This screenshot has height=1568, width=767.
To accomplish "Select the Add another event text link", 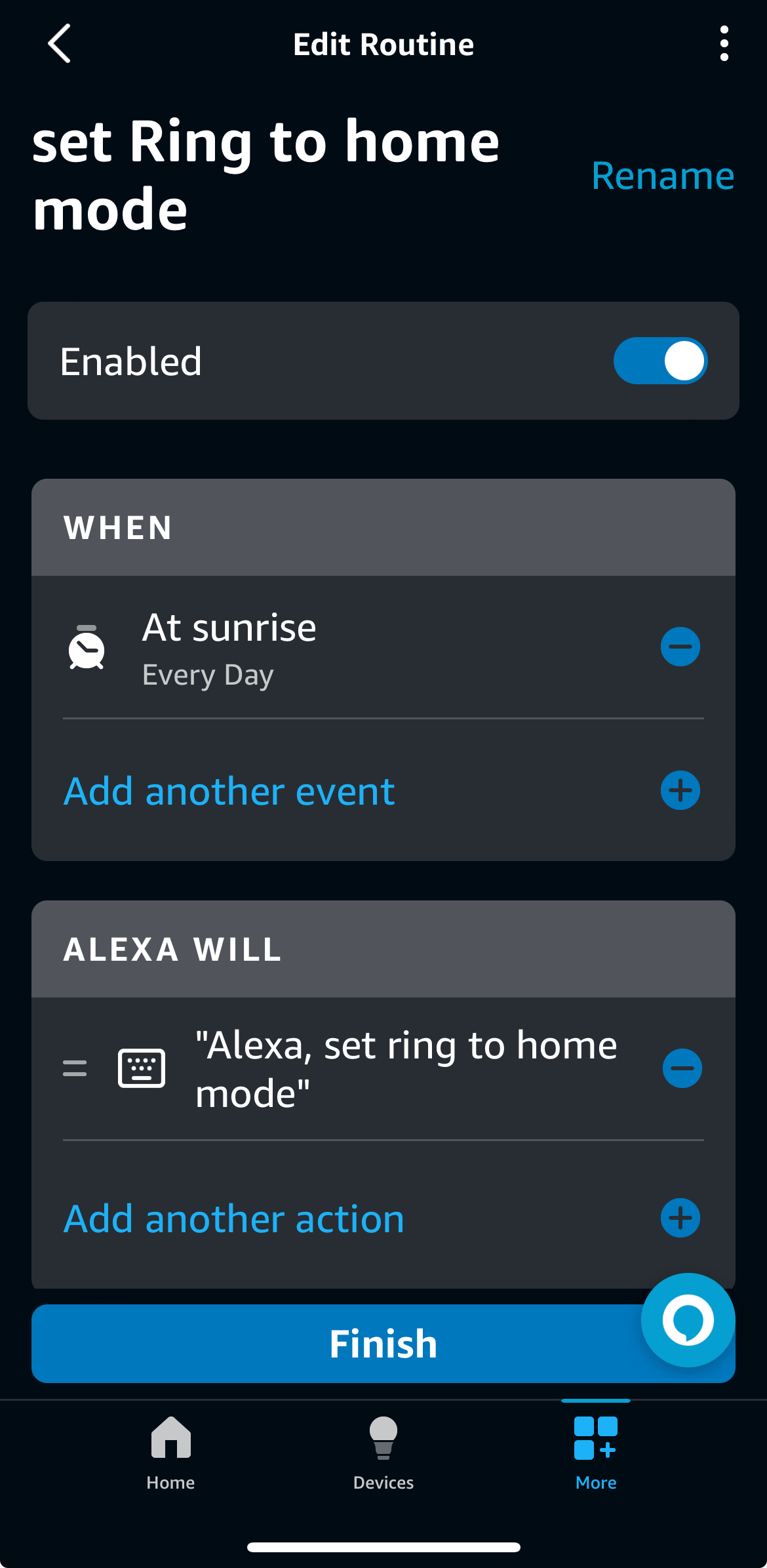I will pos(229,791).
